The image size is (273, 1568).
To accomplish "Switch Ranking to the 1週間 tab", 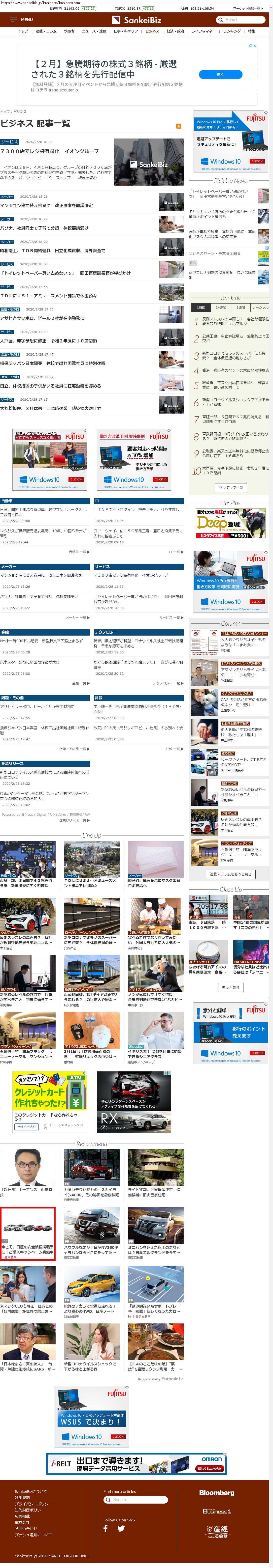I will tap(241, 308).
